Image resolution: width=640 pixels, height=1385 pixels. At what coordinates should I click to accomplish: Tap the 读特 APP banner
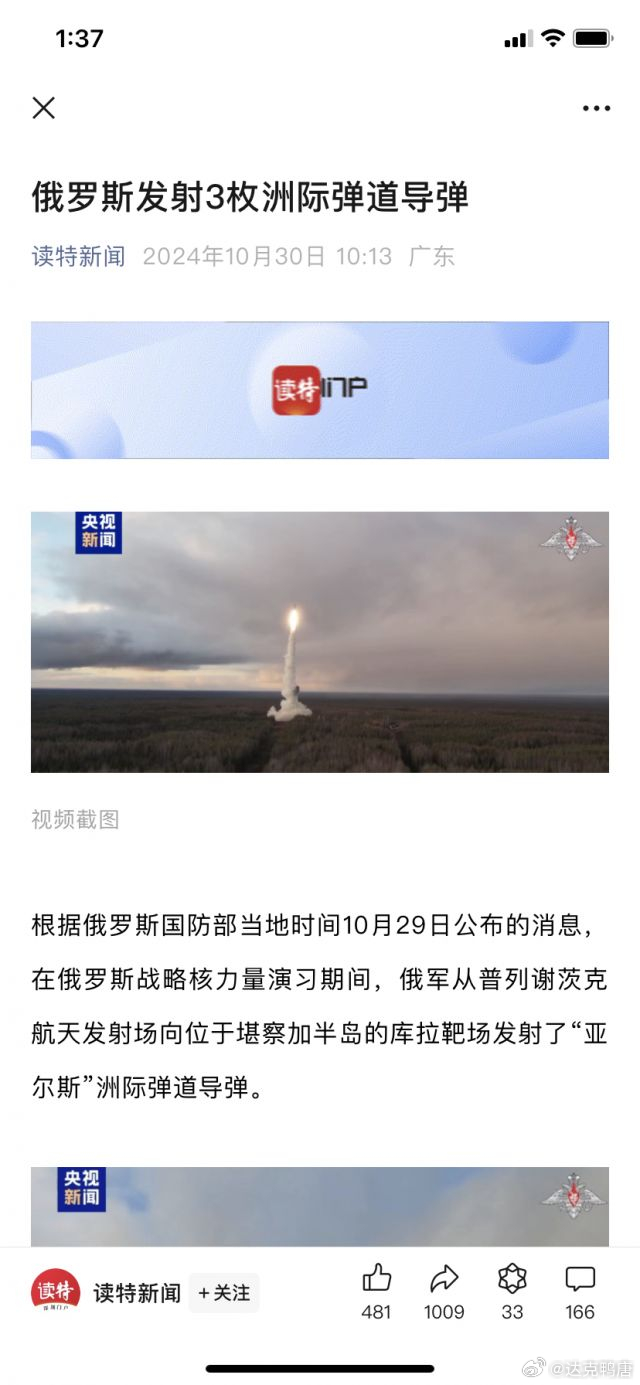320,390
